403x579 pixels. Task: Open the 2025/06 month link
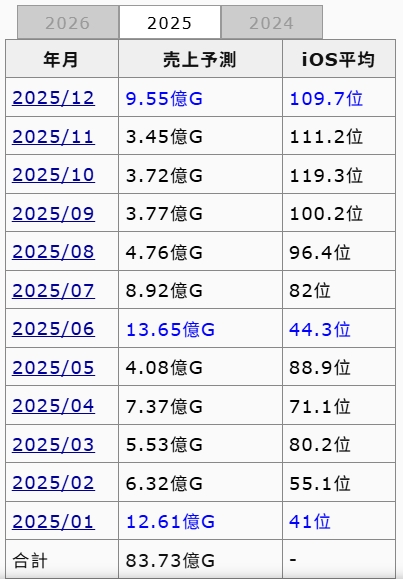(53, 329)
